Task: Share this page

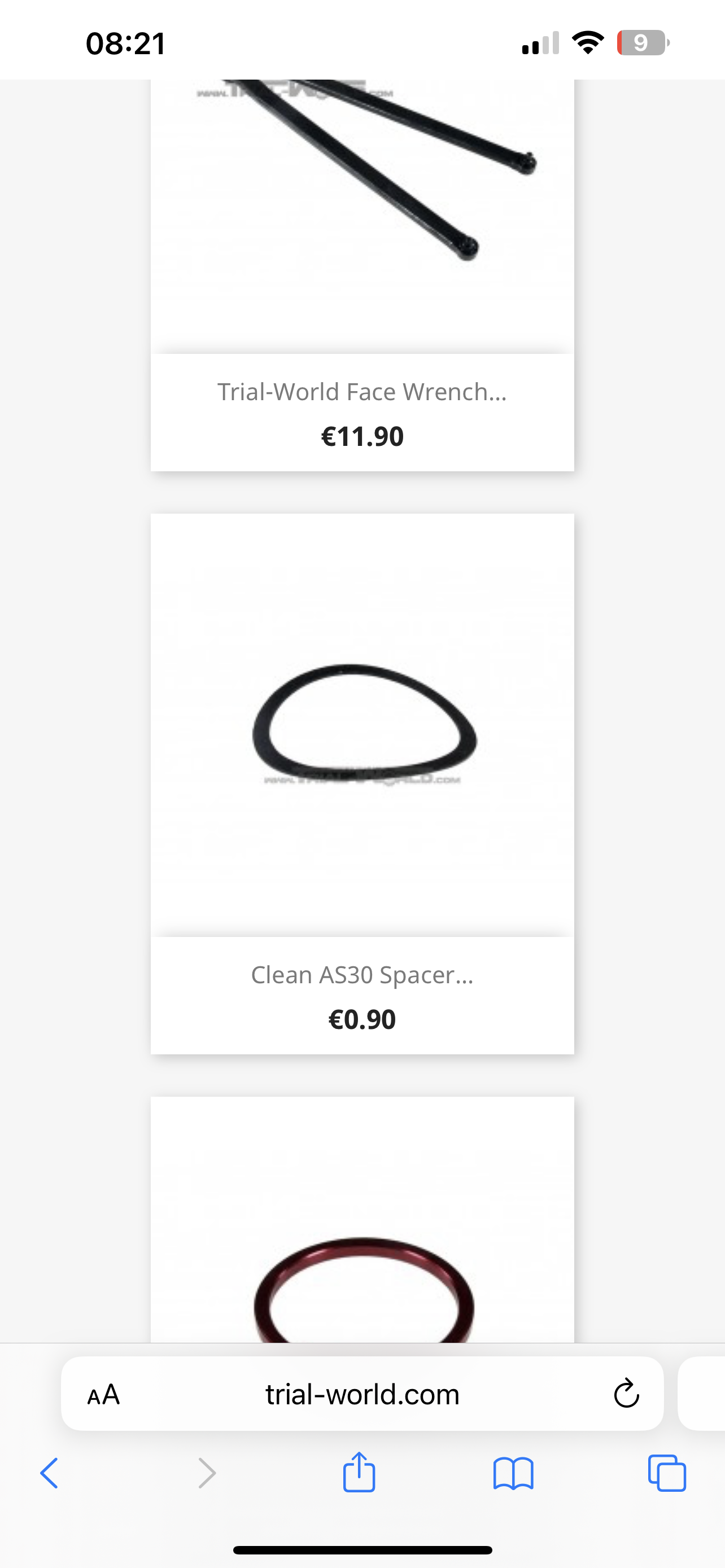Action: [359, 1473]
